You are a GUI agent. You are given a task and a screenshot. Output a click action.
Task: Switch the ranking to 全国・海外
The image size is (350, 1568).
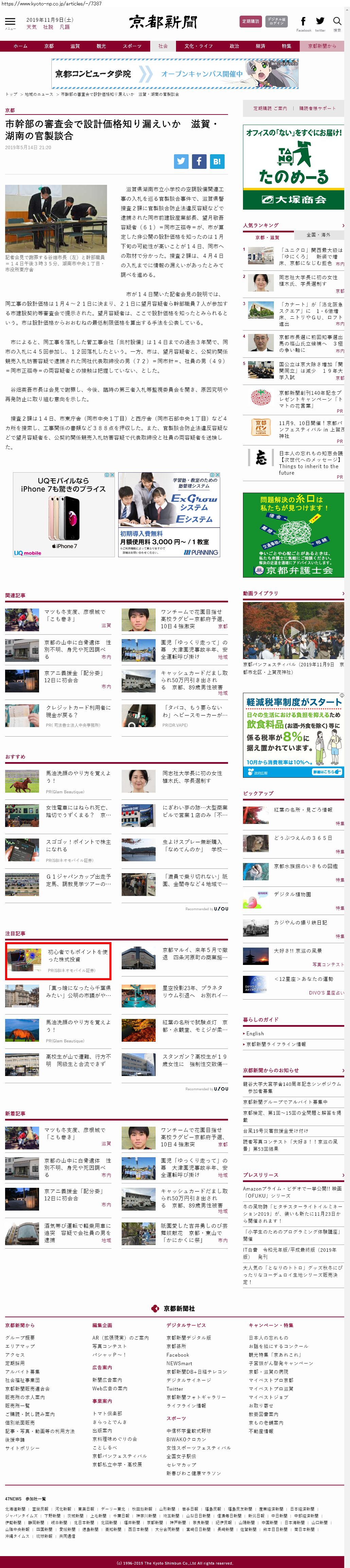[x=319, y=235]
